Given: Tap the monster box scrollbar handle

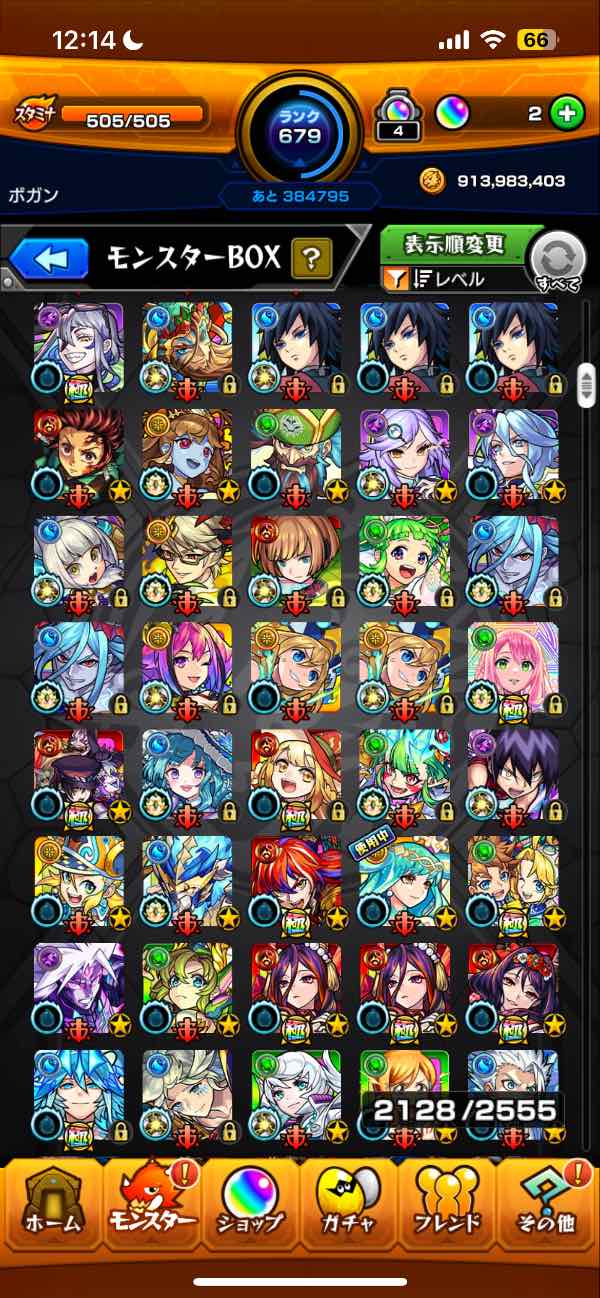Looking at the screenshot, I should pyautogui.click(x=587, y=385).
